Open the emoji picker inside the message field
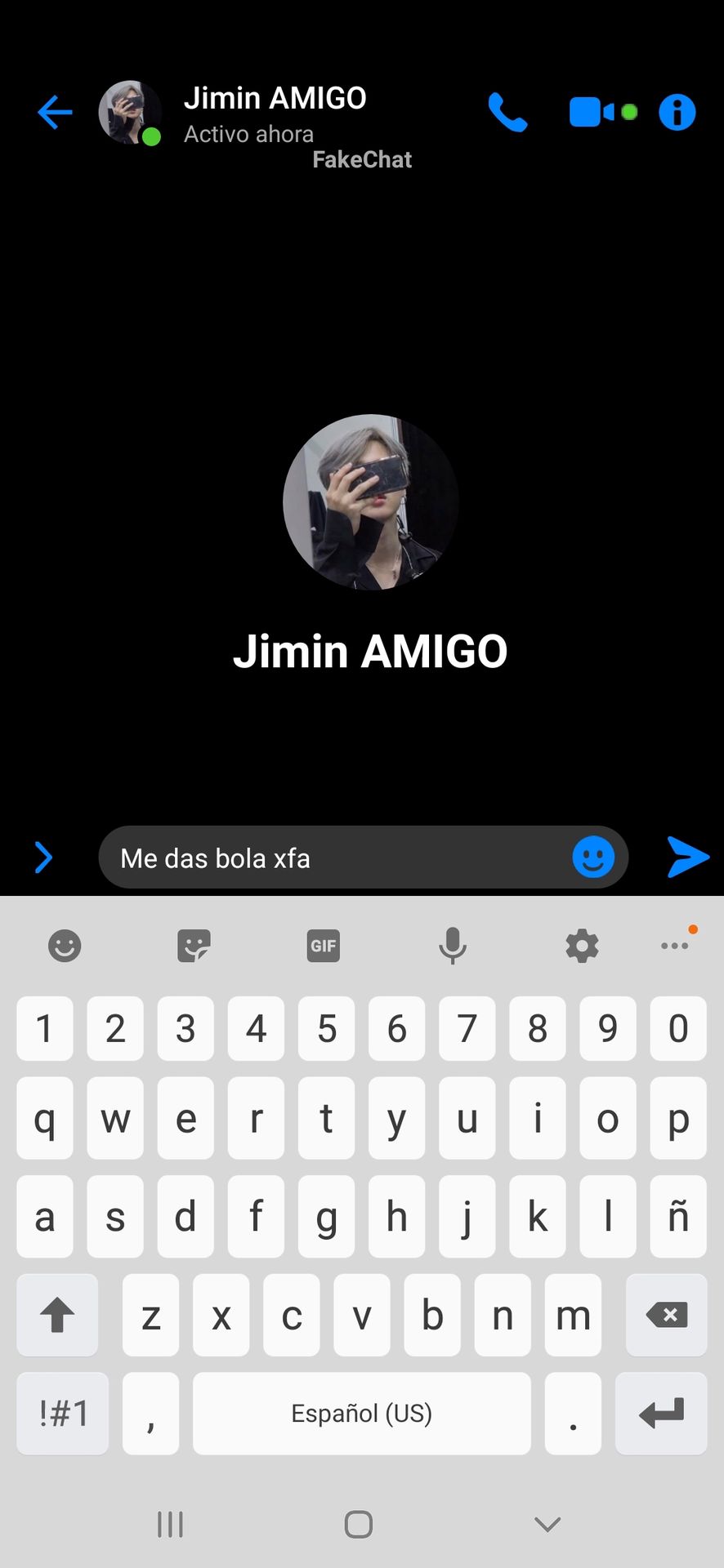 click(x=593, y=857)
